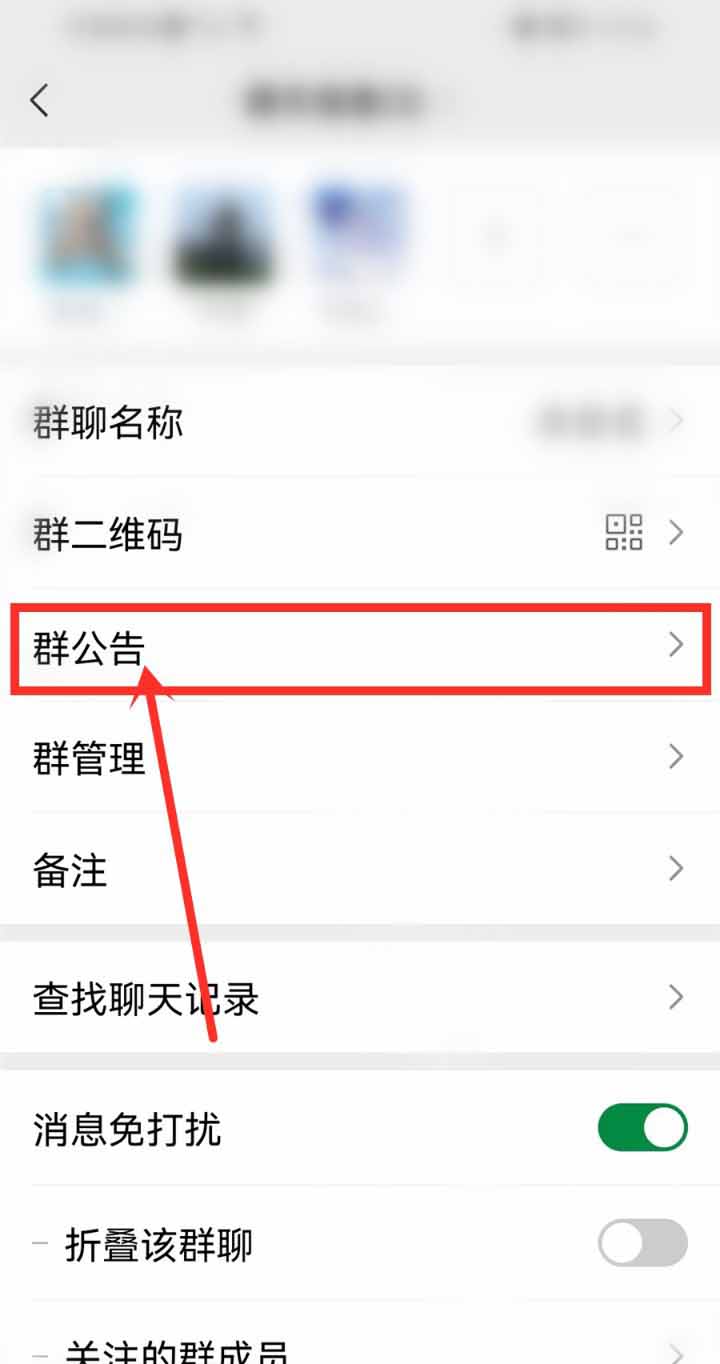
Task: Open 群公告 group announcement
Action: [360, 646]
